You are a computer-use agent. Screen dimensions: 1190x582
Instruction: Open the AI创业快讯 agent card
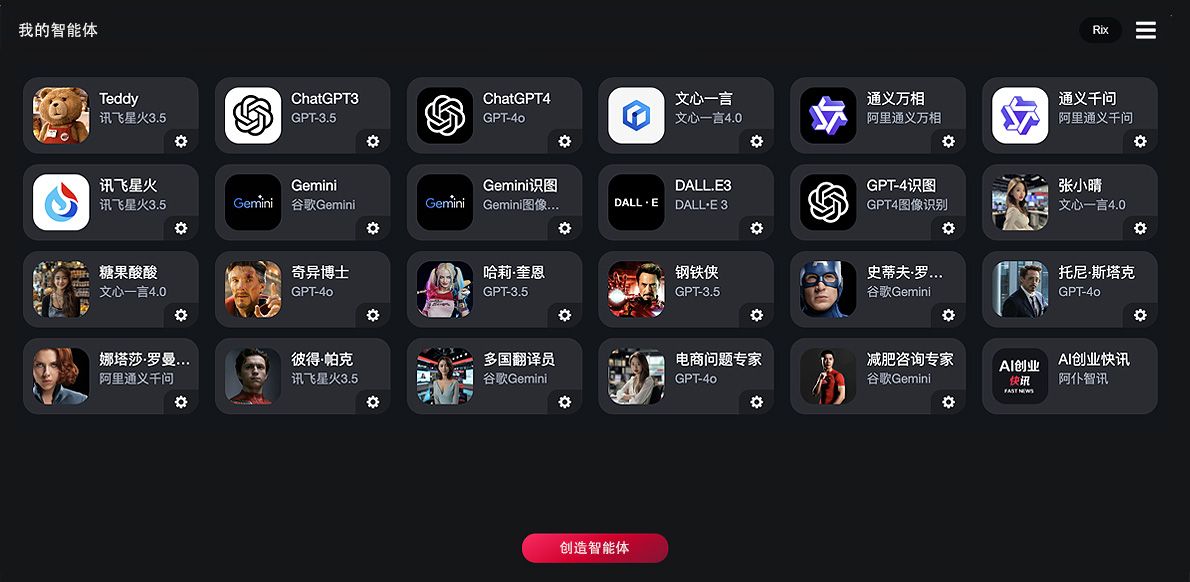coord(1070,371)
